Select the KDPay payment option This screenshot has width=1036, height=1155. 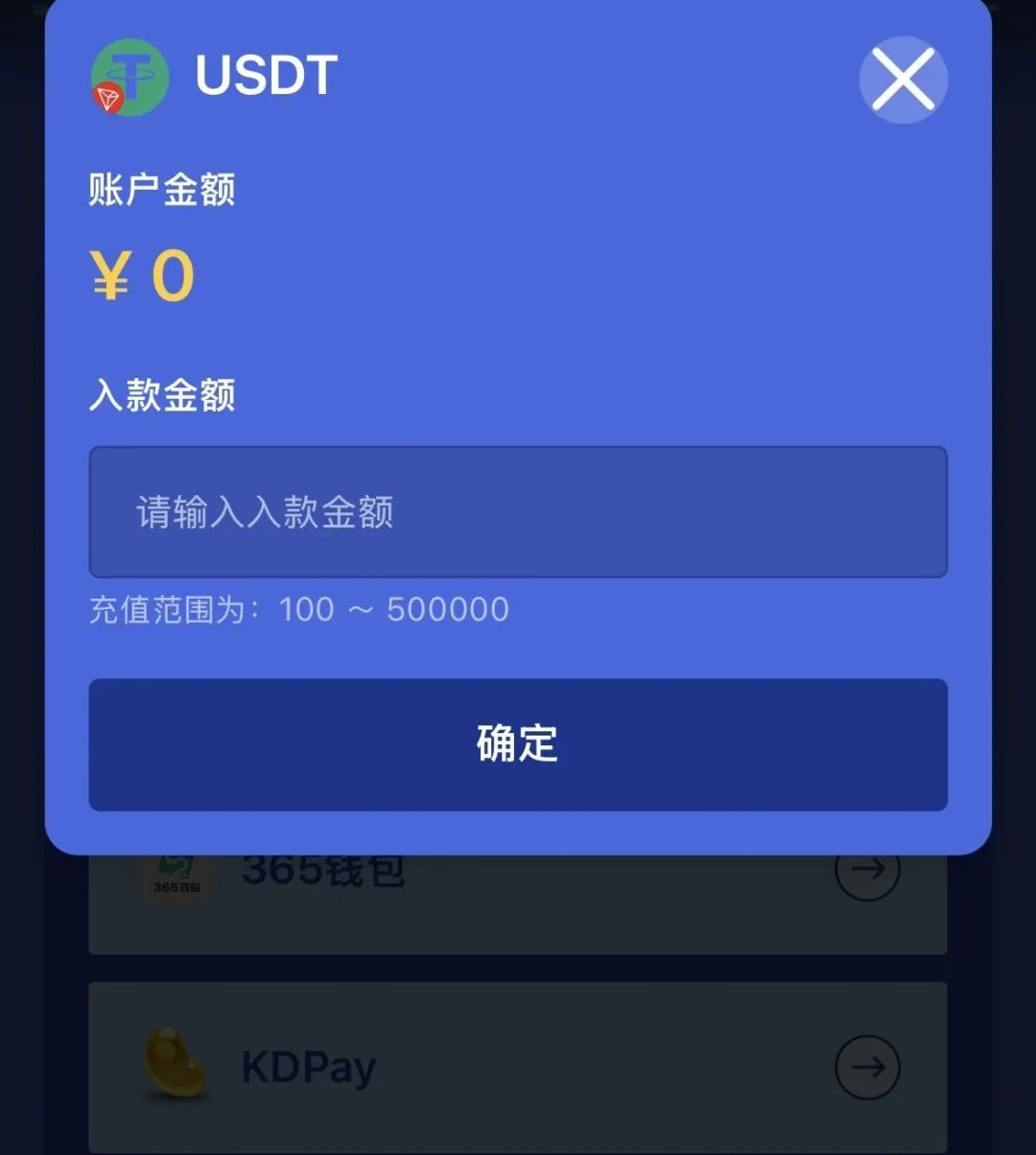click(518, 1066)
